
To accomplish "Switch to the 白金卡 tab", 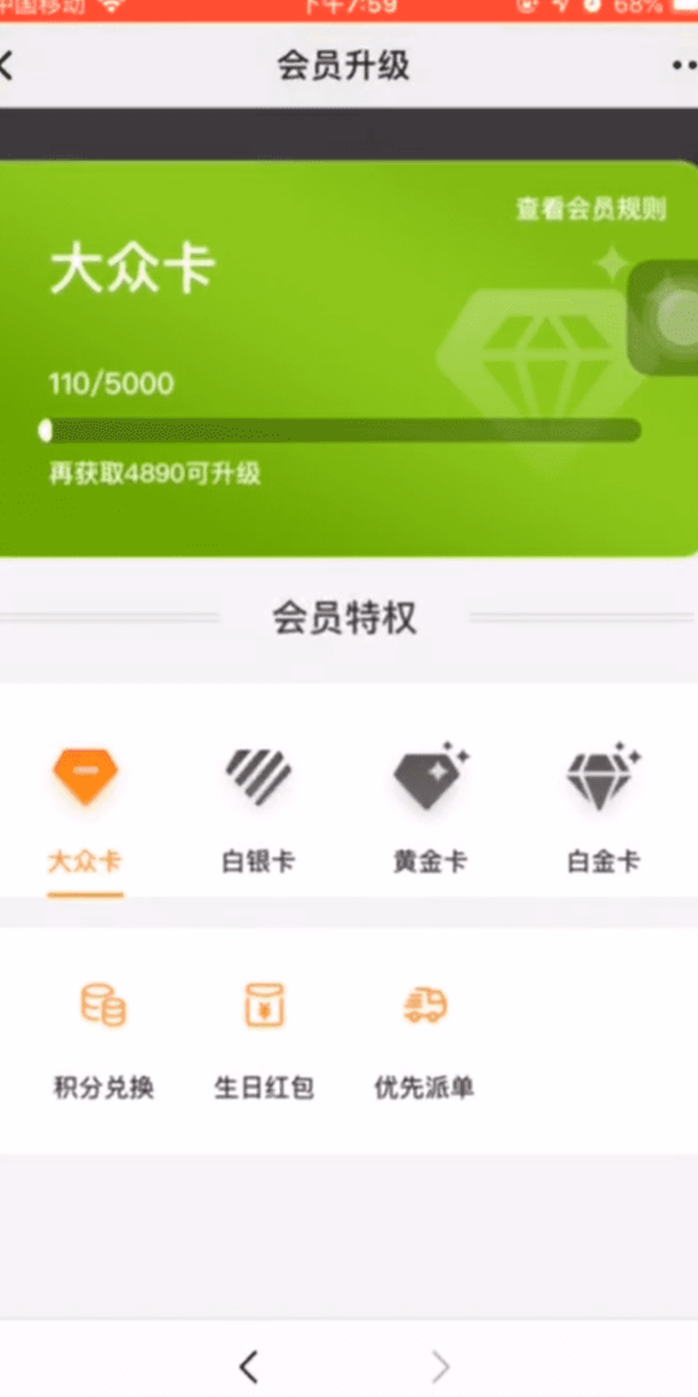I will tap(603, 805).
